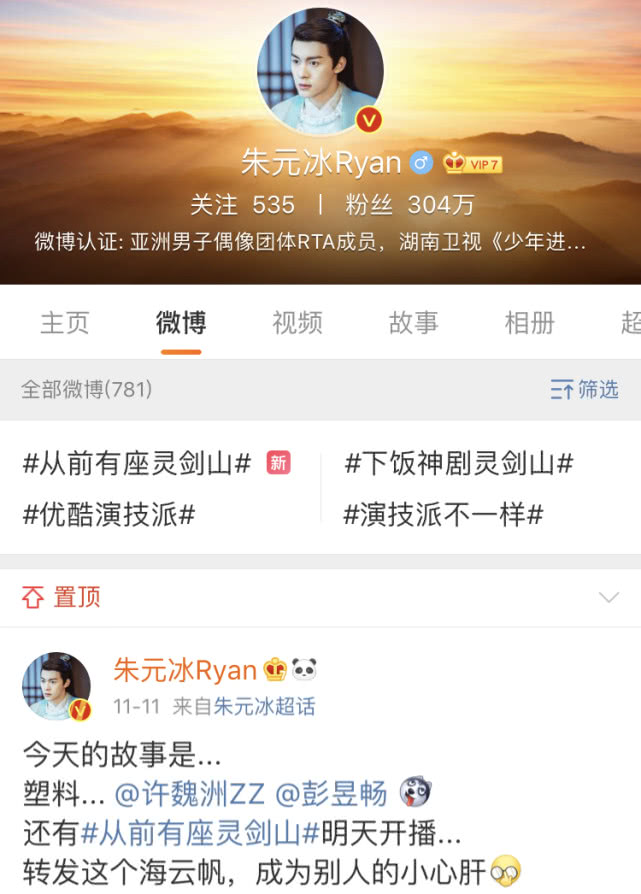Open hashtag #优酷演技派#
641x894 pixels.
coord(109,515)
